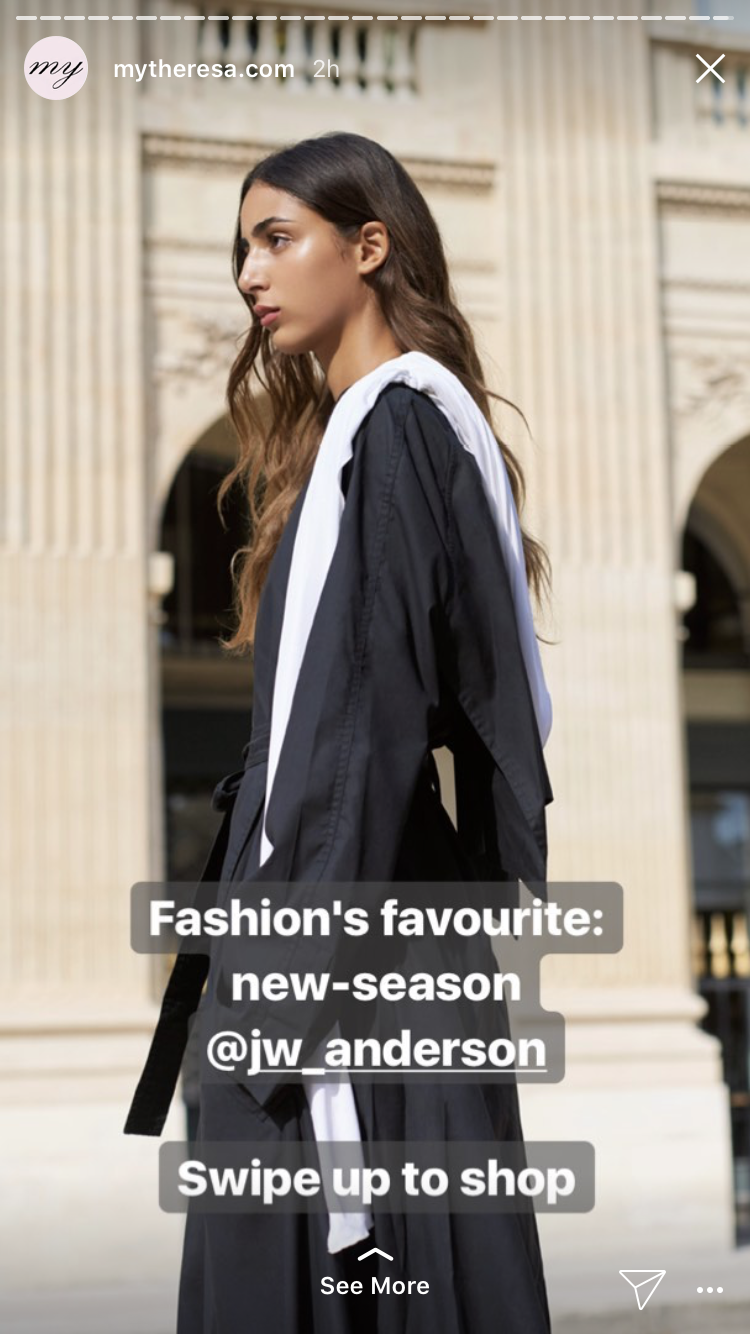The width and height of the screenshot is (750, 1334).
Task: Open the @jw_anderson mention
Action: point(377,1050)
